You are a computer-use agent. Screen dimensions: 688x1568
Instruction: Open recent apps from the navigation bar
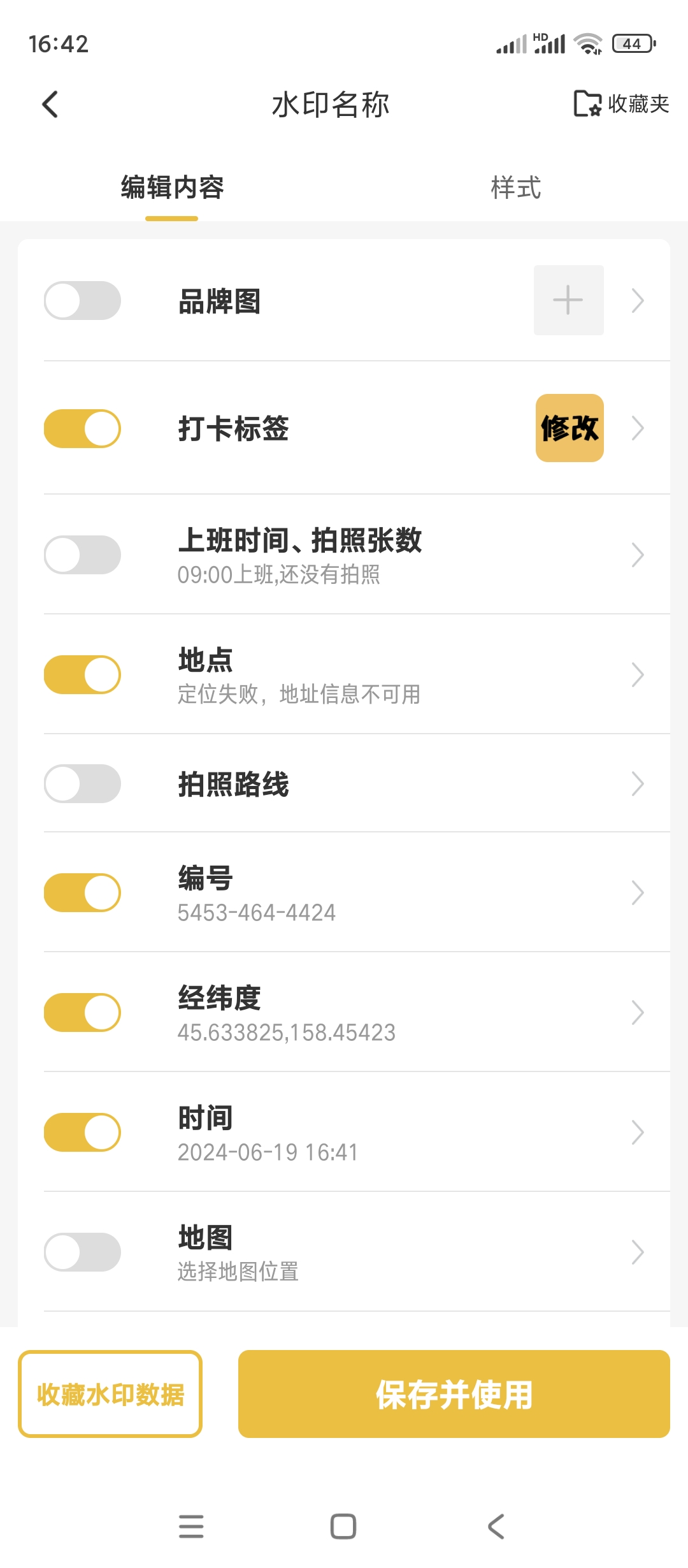pos(191,1527)
